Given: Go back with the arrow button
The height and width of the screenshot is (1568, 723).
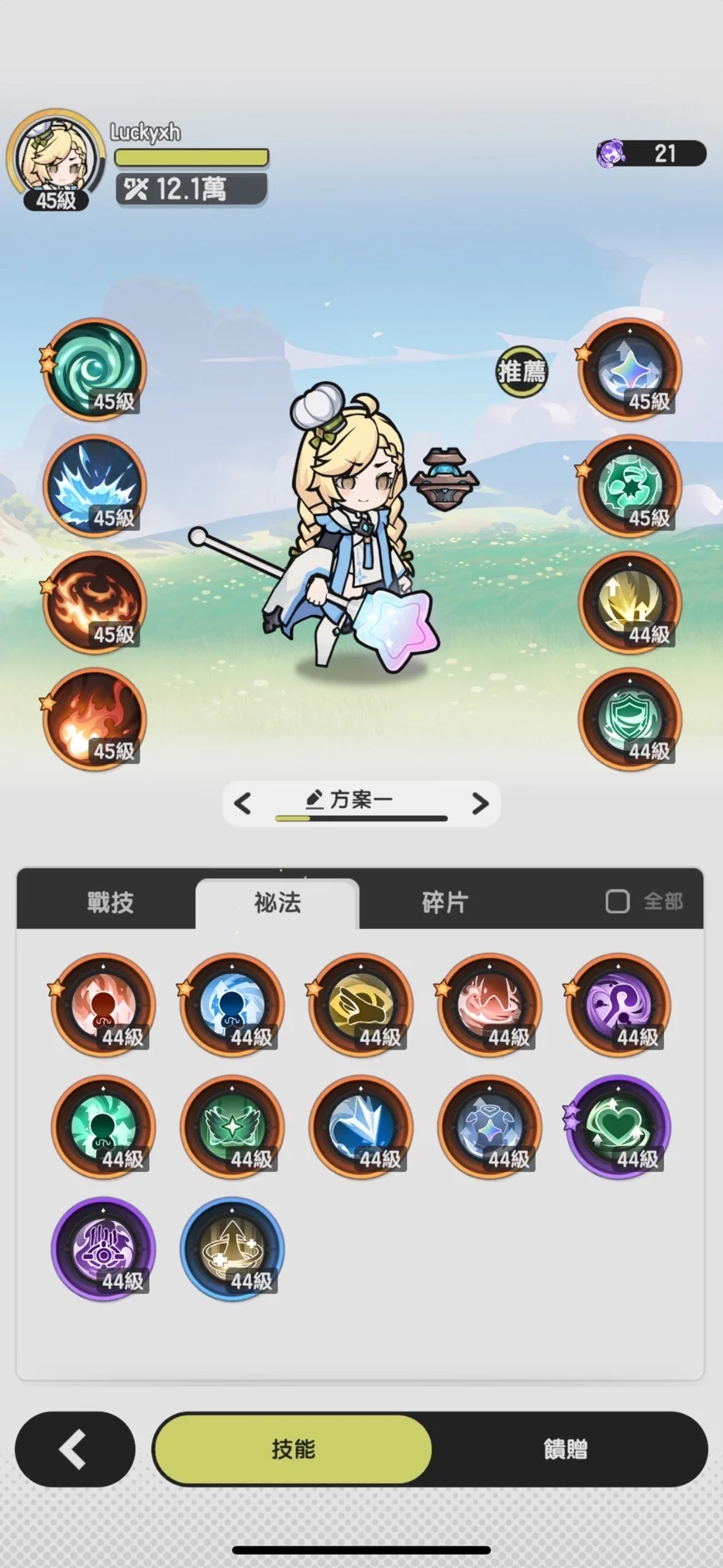Looking at the screenshot, I should coord(75,1449).
